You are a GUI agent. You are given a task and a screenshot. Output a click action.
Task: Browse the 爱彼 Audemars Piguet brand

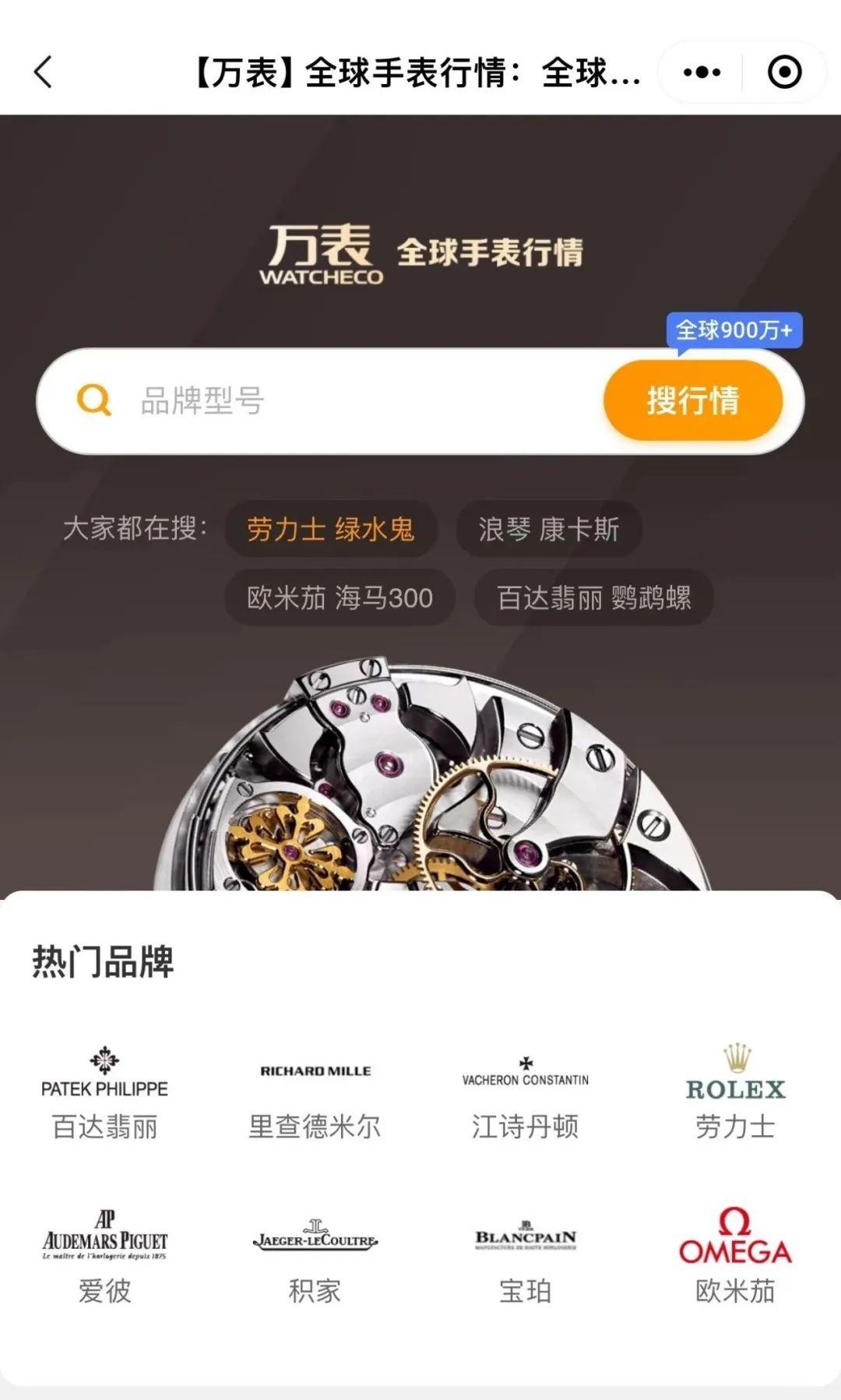point(104,1256)
